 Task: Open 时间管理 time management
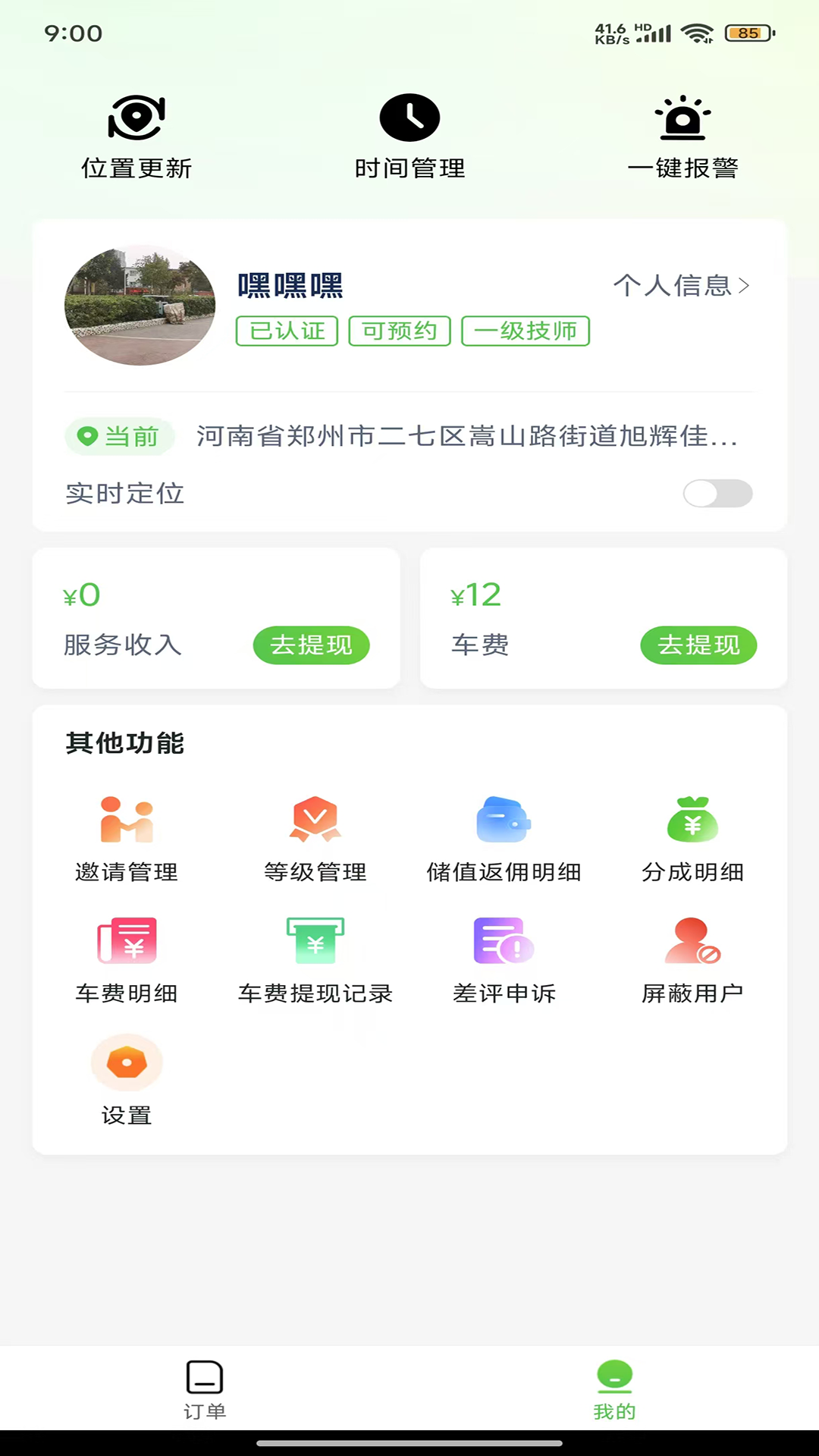pos(409,136)
